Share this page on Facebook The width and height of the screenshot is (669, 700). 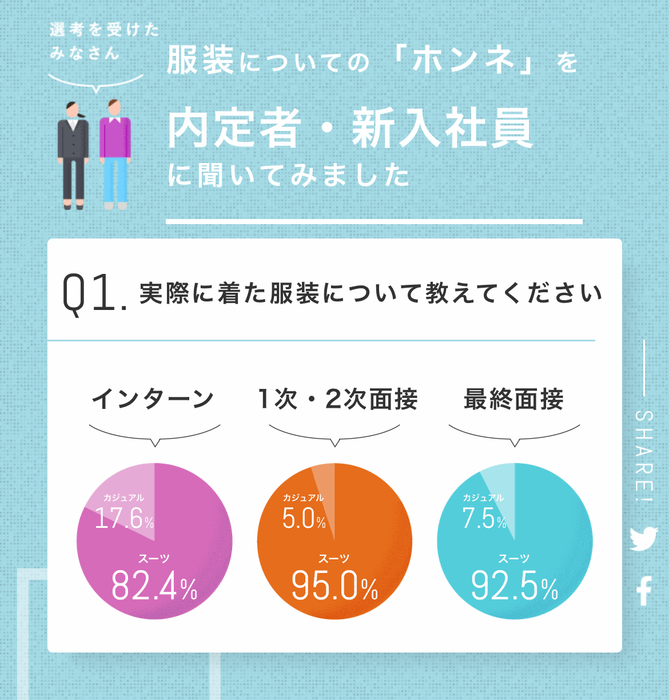[643, 592]
